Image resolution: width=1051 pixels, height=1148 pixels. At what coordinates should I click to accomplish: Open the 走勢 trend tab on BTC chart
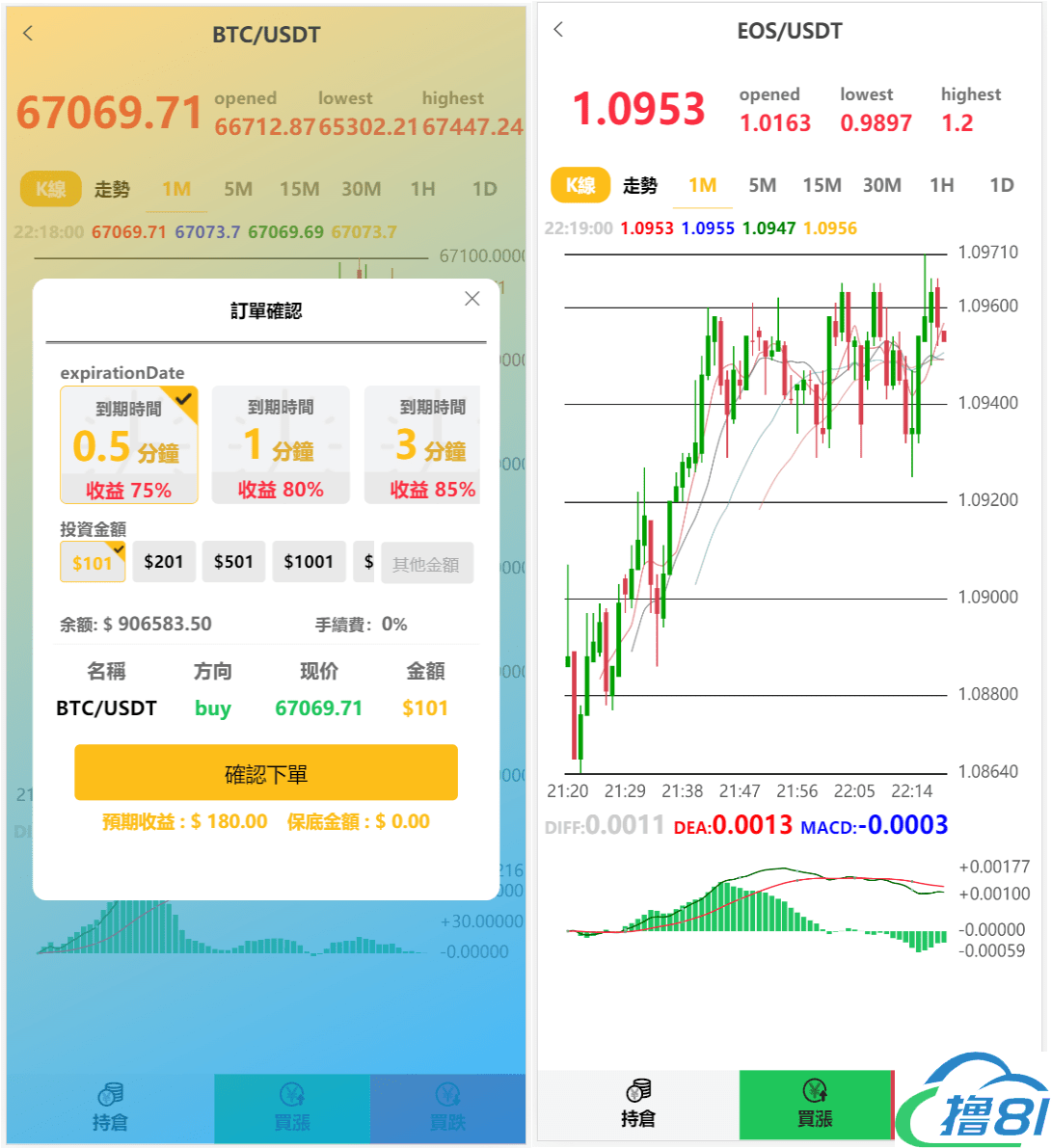(112, 189)
